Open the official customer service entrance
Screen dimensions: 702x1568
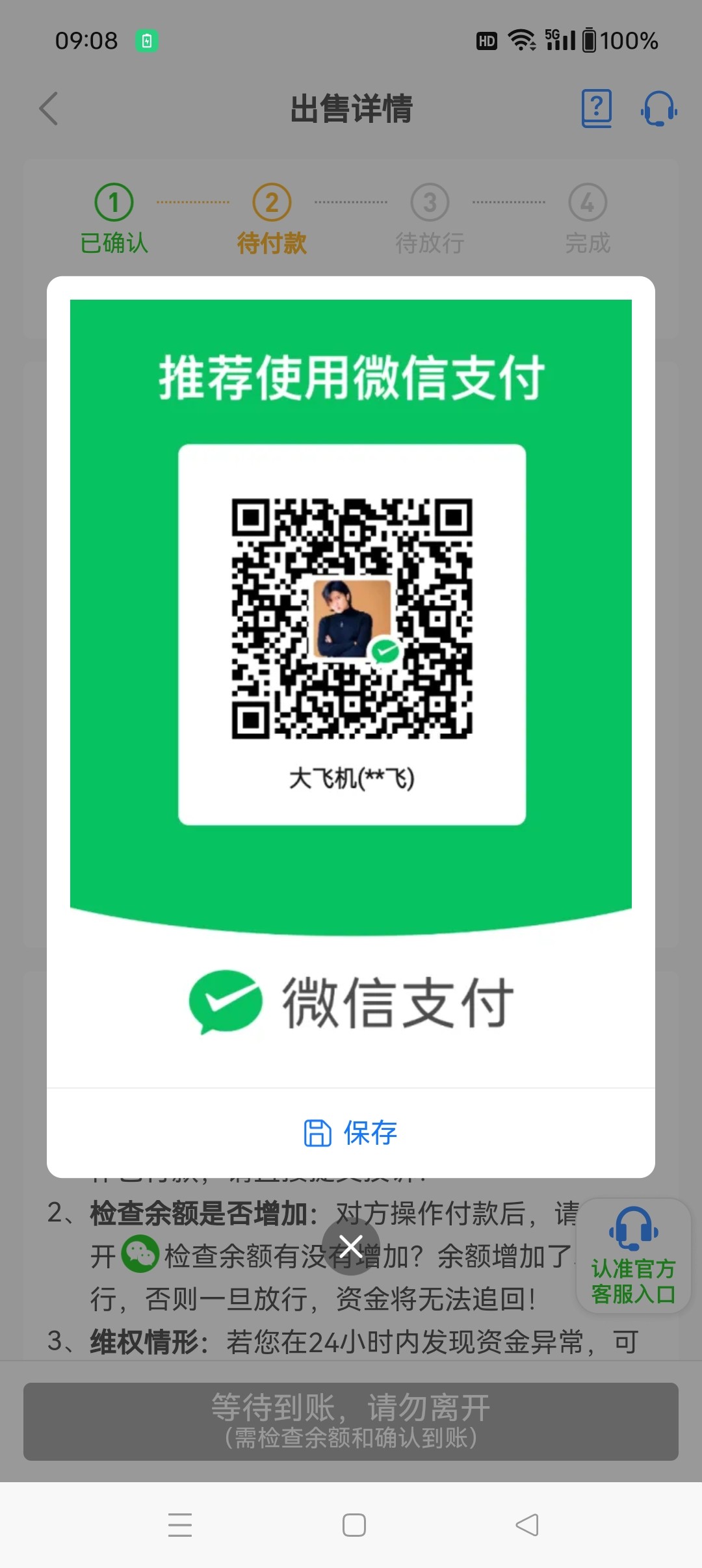pyautogui.click(x=633, y=1256)
